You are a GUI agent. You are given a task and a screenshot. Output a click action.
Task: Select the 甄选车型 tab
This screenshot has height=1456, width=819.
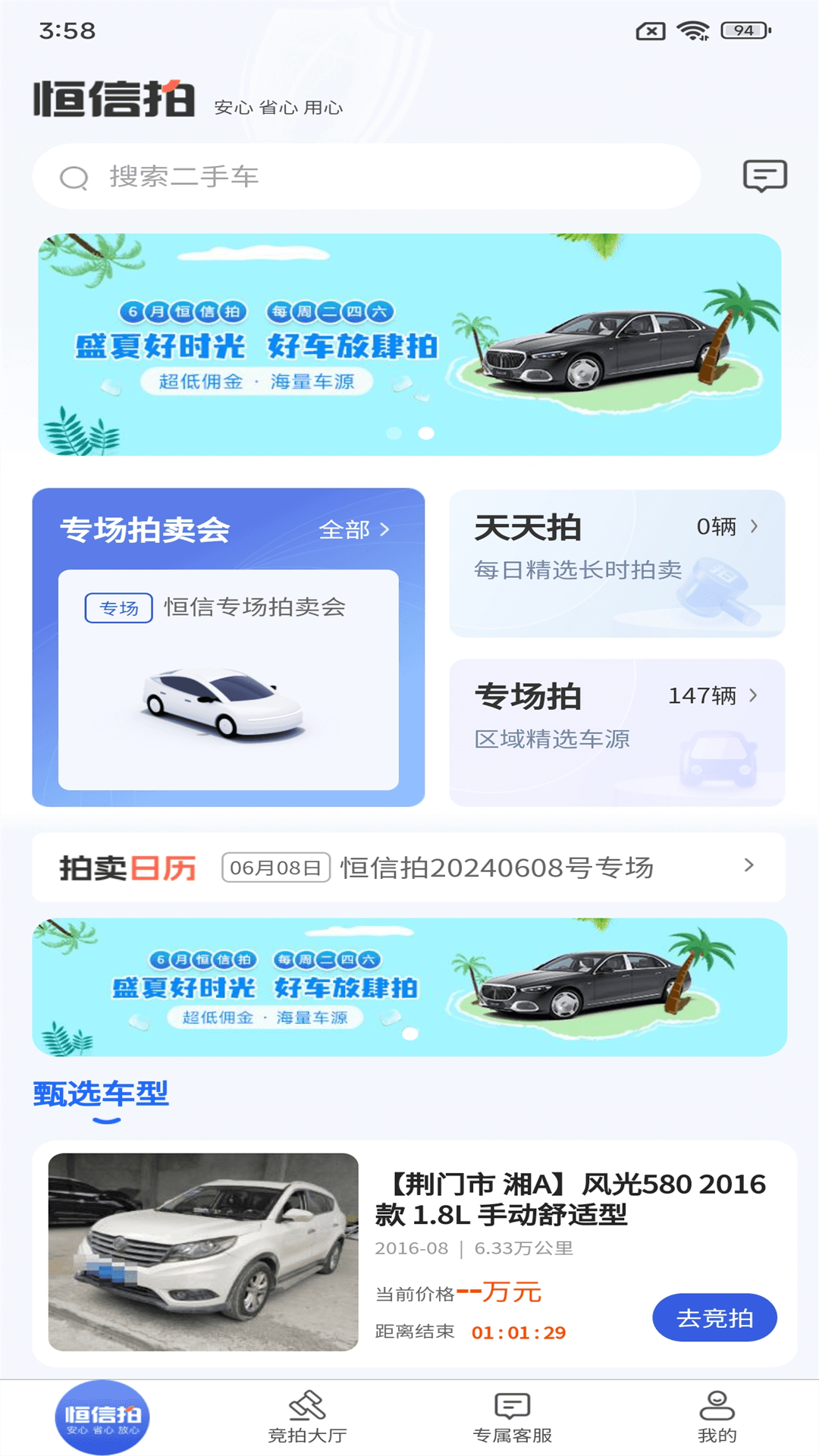(101, 1094)
